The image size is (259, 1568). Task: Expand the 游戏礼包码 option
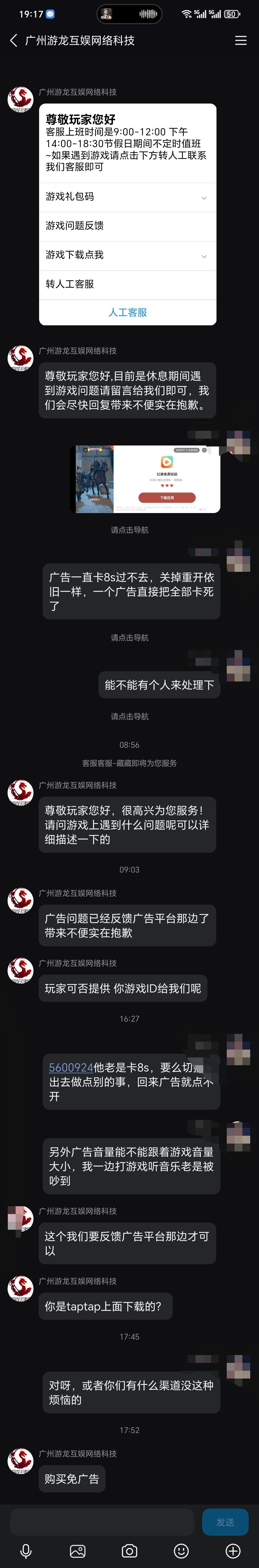click(128, 197)
